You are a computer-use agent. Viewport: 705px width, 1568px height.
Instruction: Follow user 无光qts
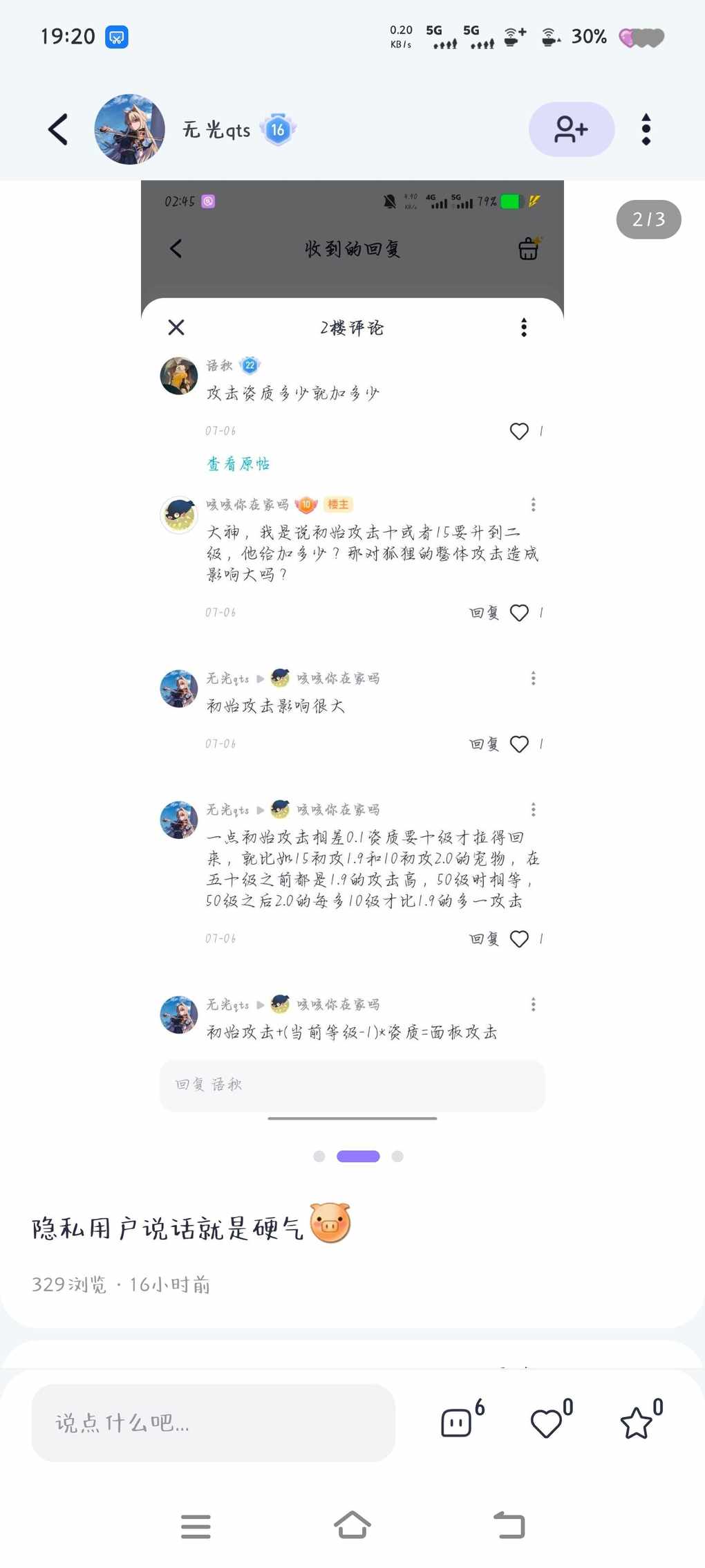click(571, 129)
